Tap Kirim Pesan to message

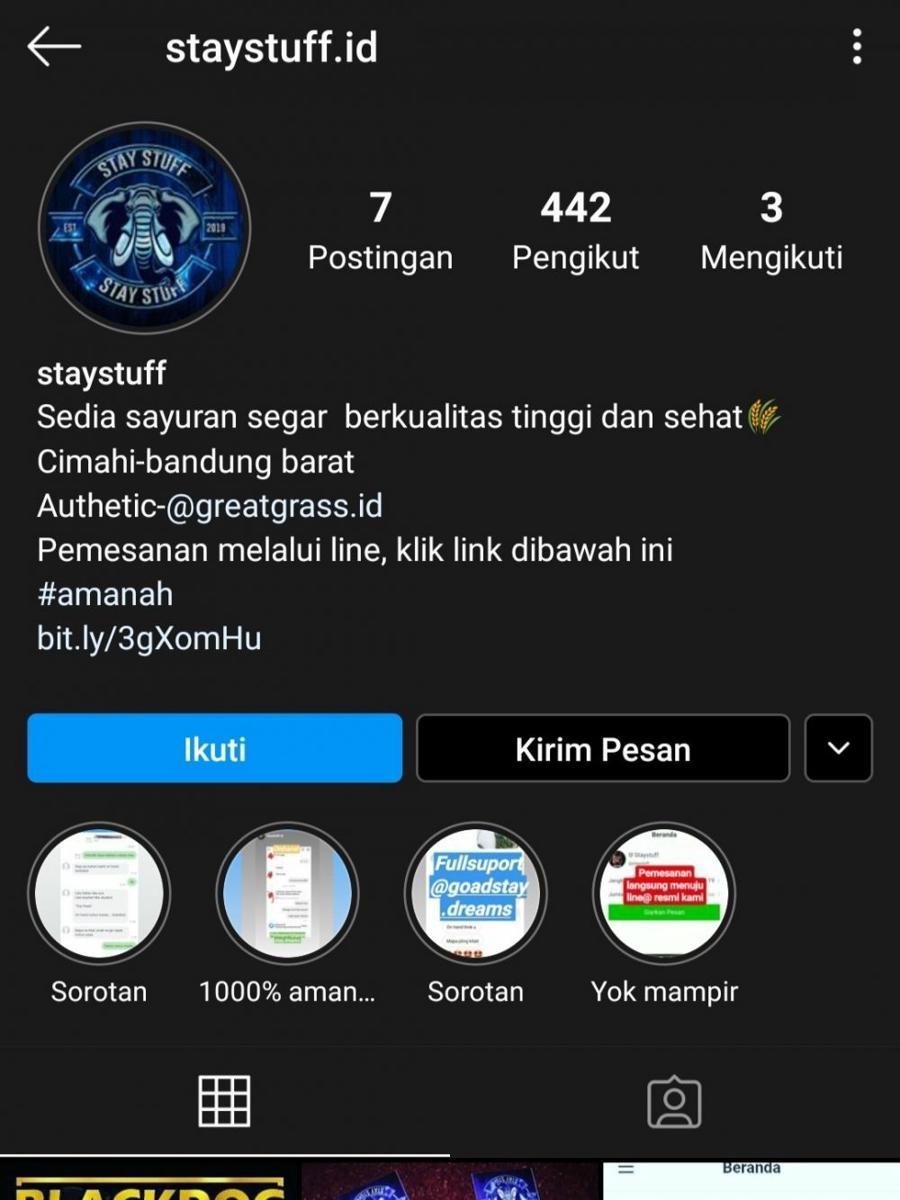pos(602,748)
